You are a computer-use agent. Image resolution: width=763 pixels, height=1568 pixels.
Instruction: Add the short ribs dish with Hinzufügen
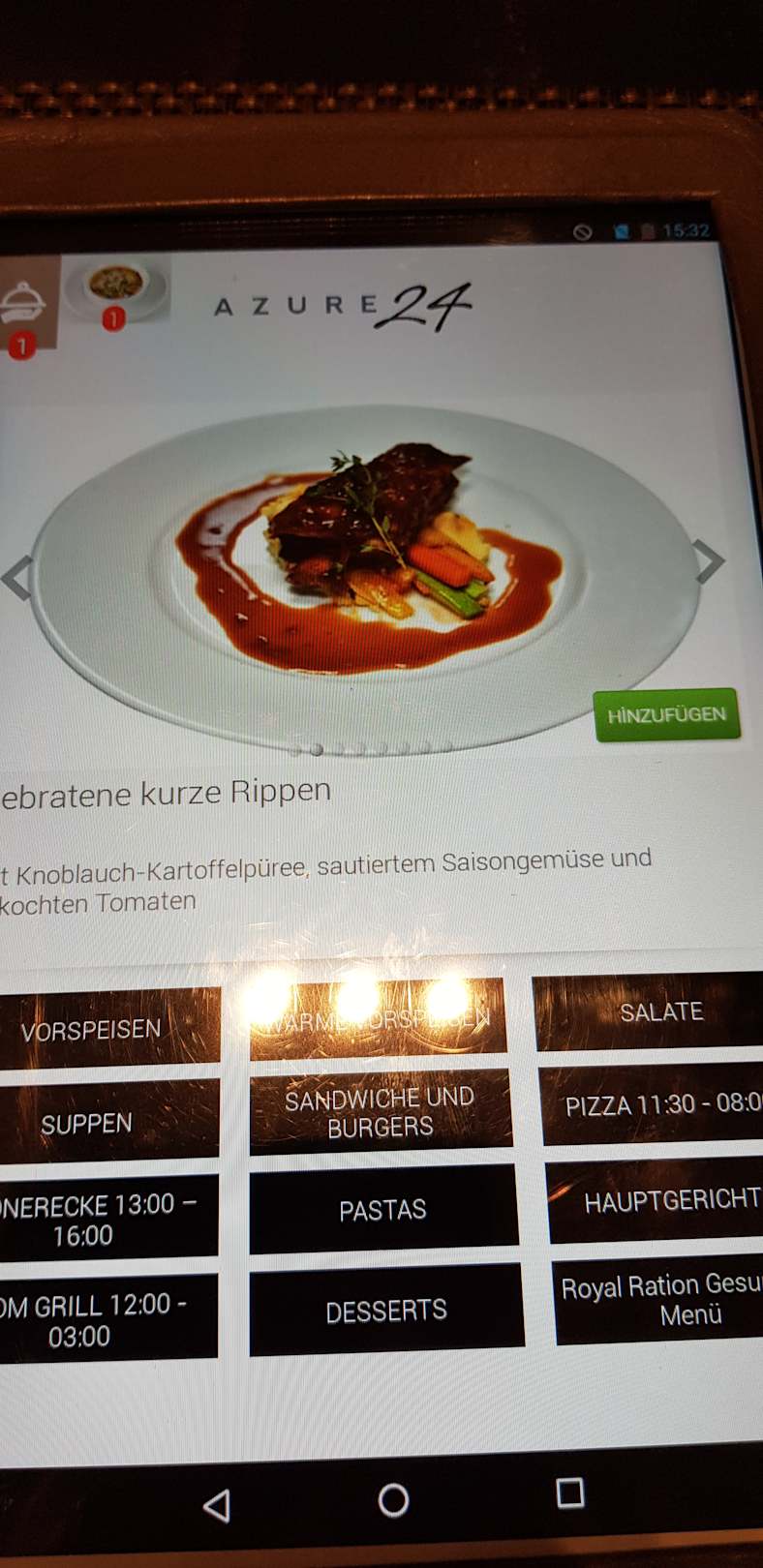coord(666,715)
